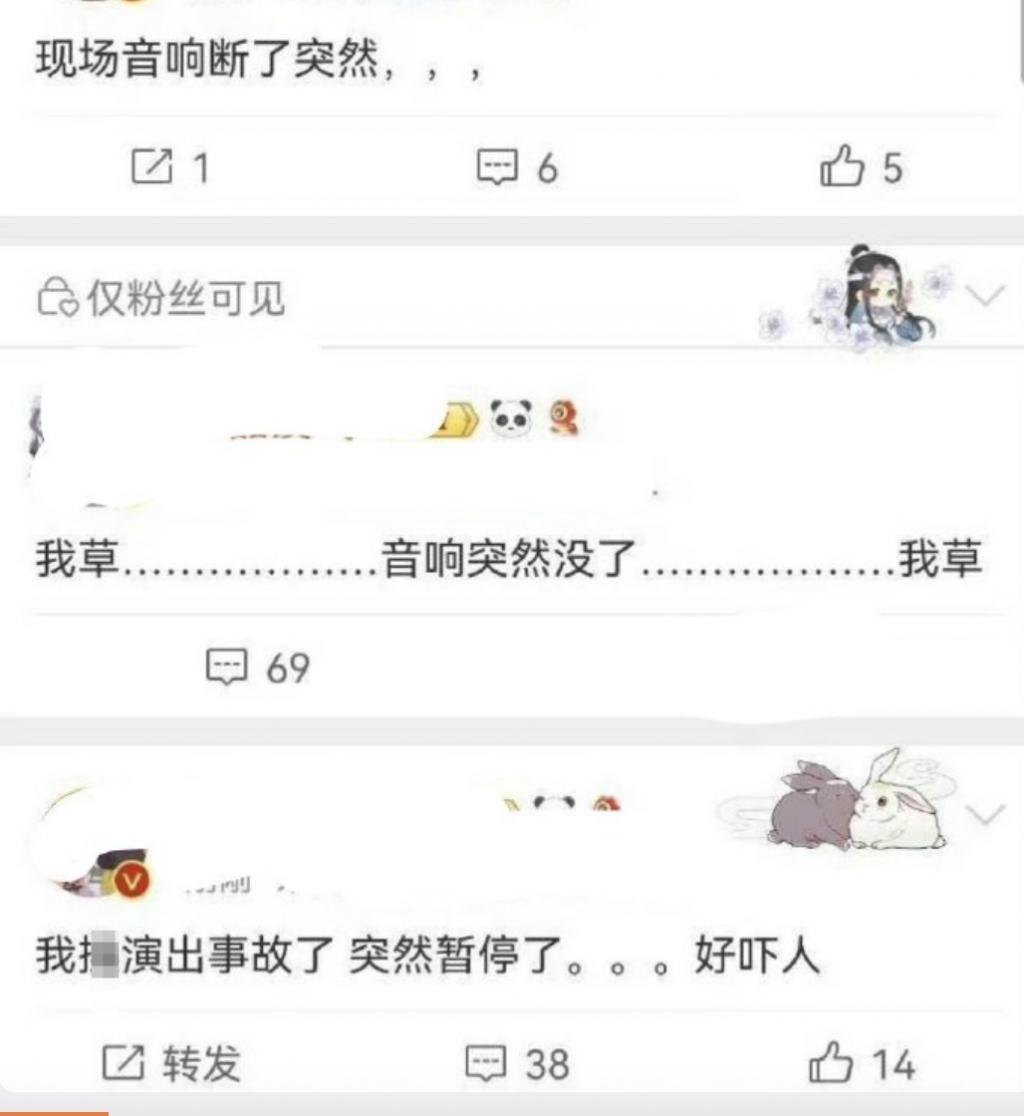Like the post with 5 likes
The width and height of the screenshot is (1024, 1116).
point(860,168)
